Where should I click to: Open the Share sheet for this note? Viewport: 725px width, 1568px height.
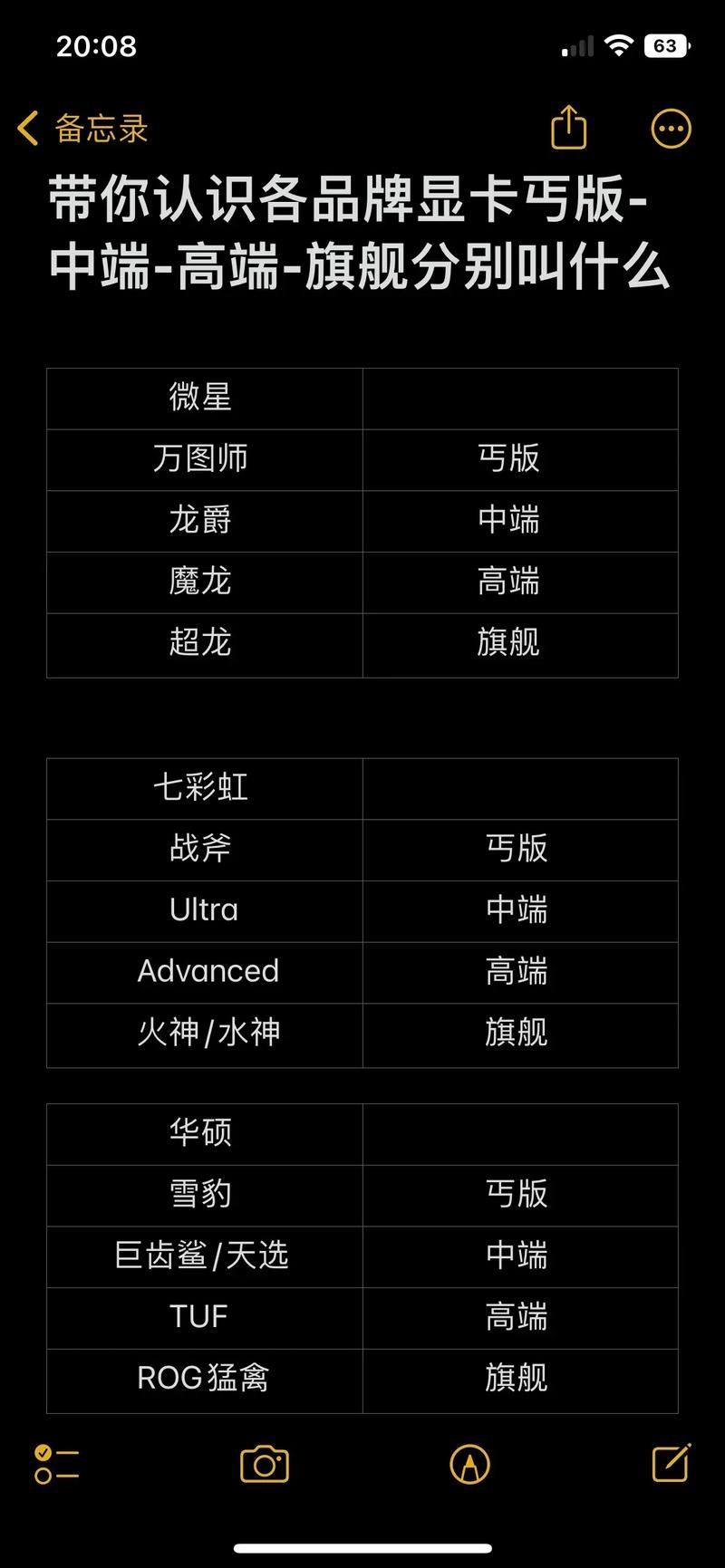568,128
